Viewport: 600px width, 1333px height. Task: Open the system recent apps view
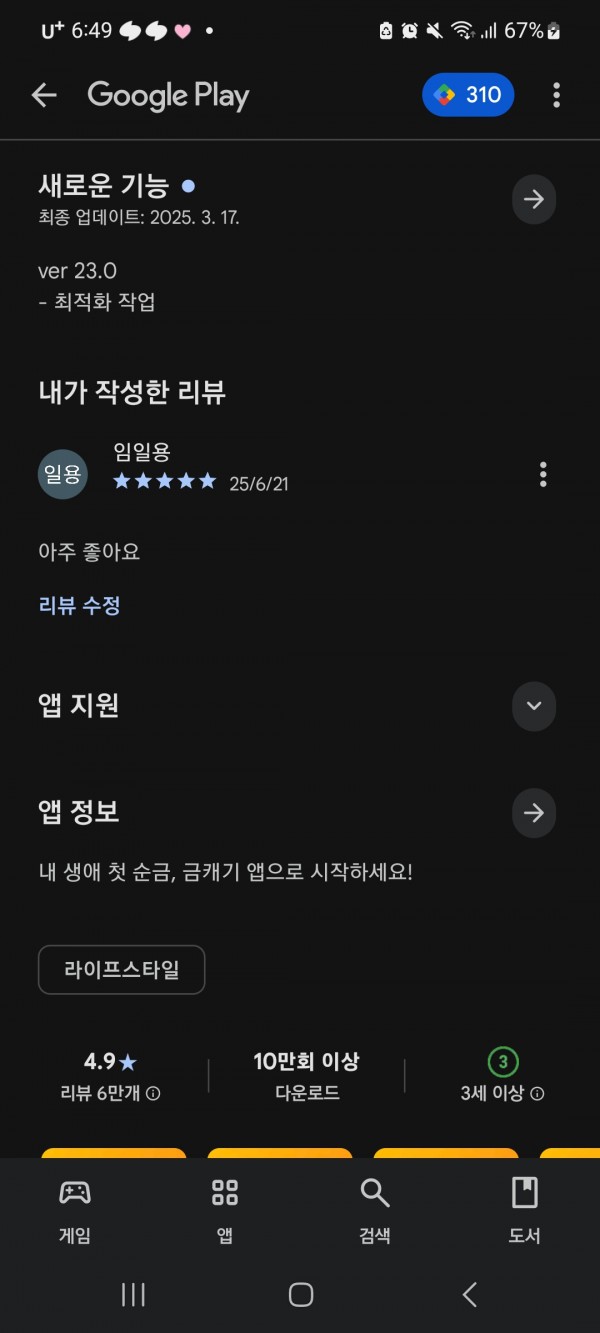(133, 1295)
